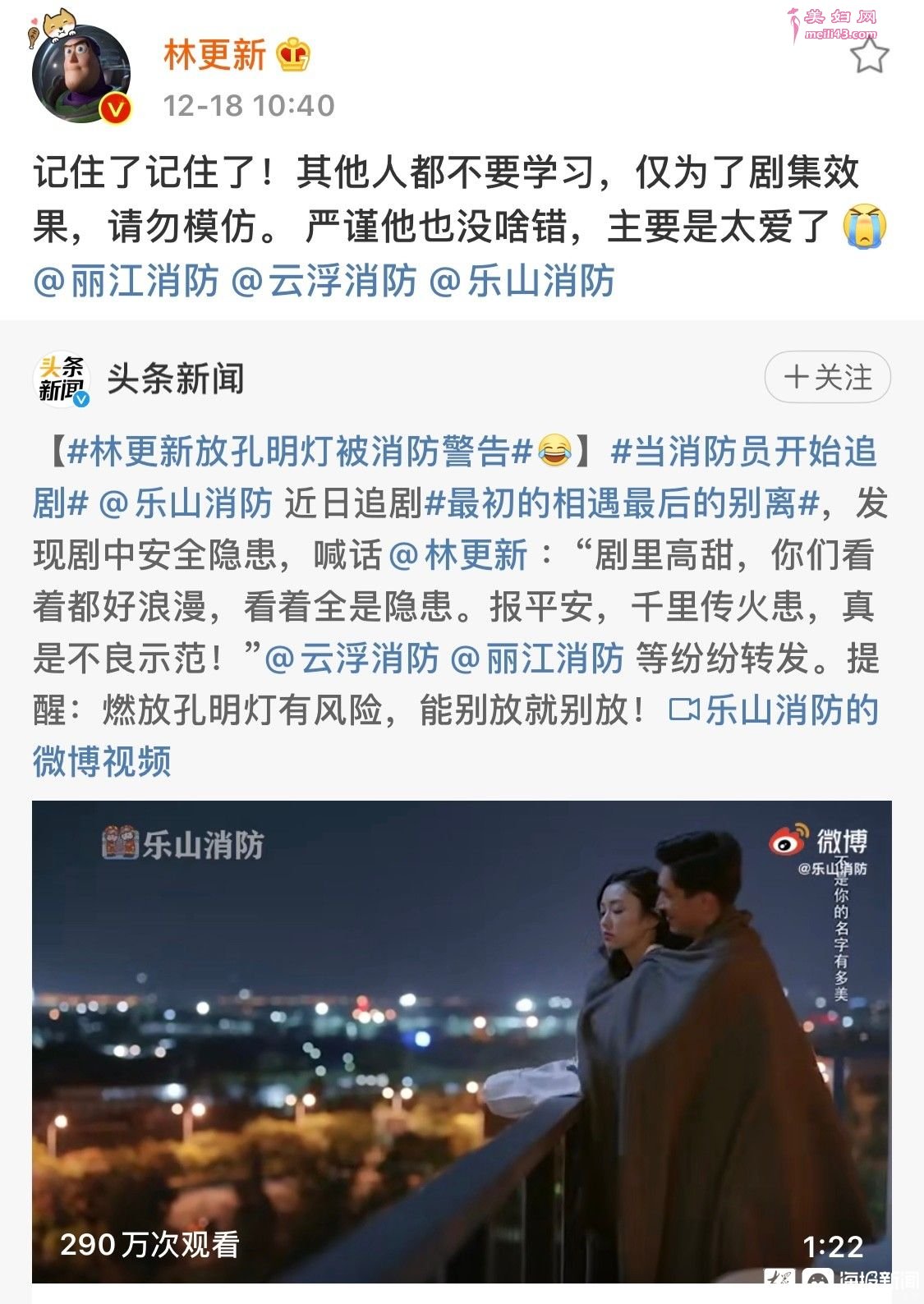Screen dimensions: 924x1304
Task: Open hashtag #林更新放孔明灯被消防警告#
Action: pos(300,452)
